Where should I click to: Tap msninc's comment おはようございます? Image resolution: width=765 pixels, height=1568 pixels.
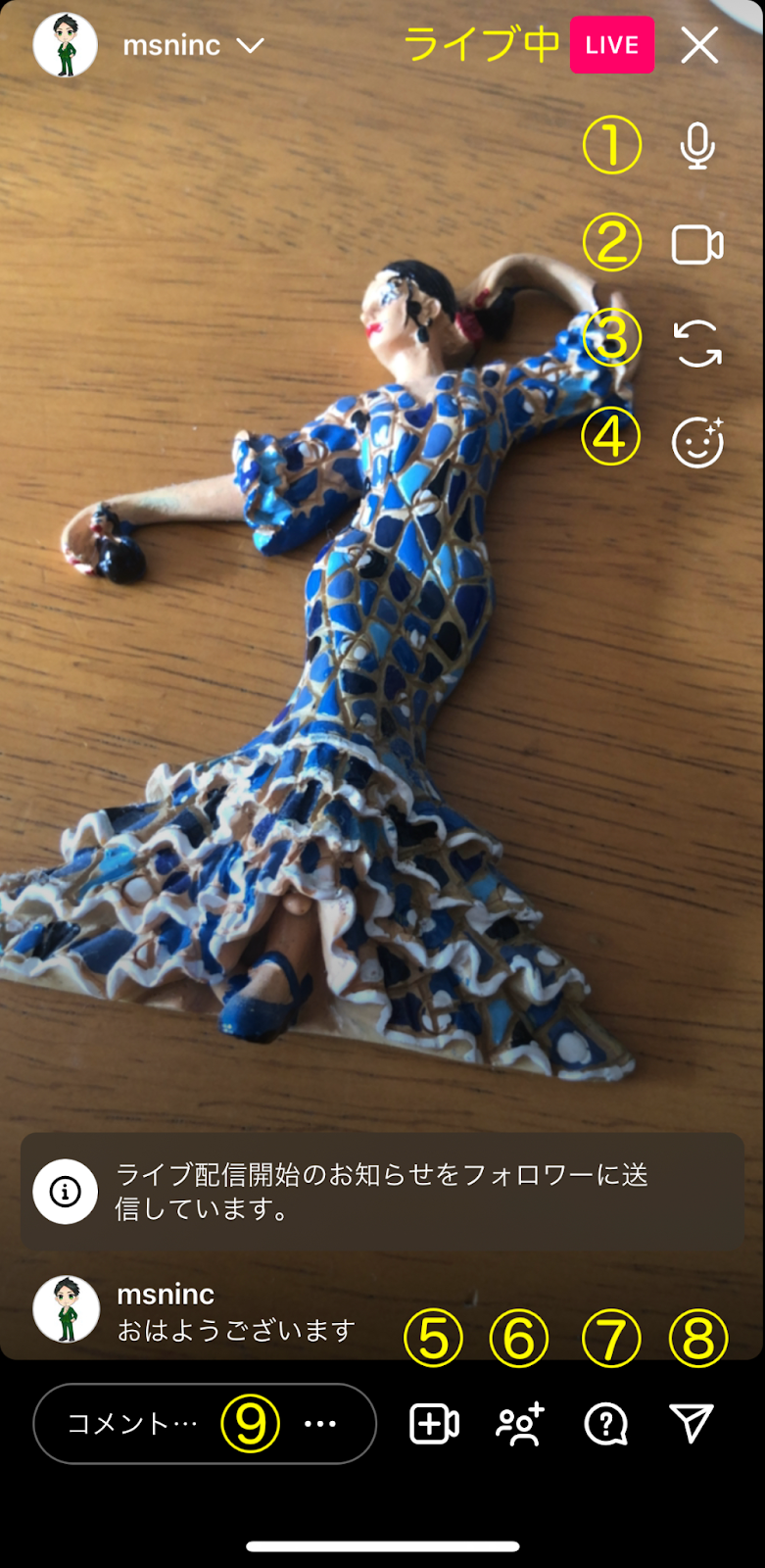click(235, 1331)
